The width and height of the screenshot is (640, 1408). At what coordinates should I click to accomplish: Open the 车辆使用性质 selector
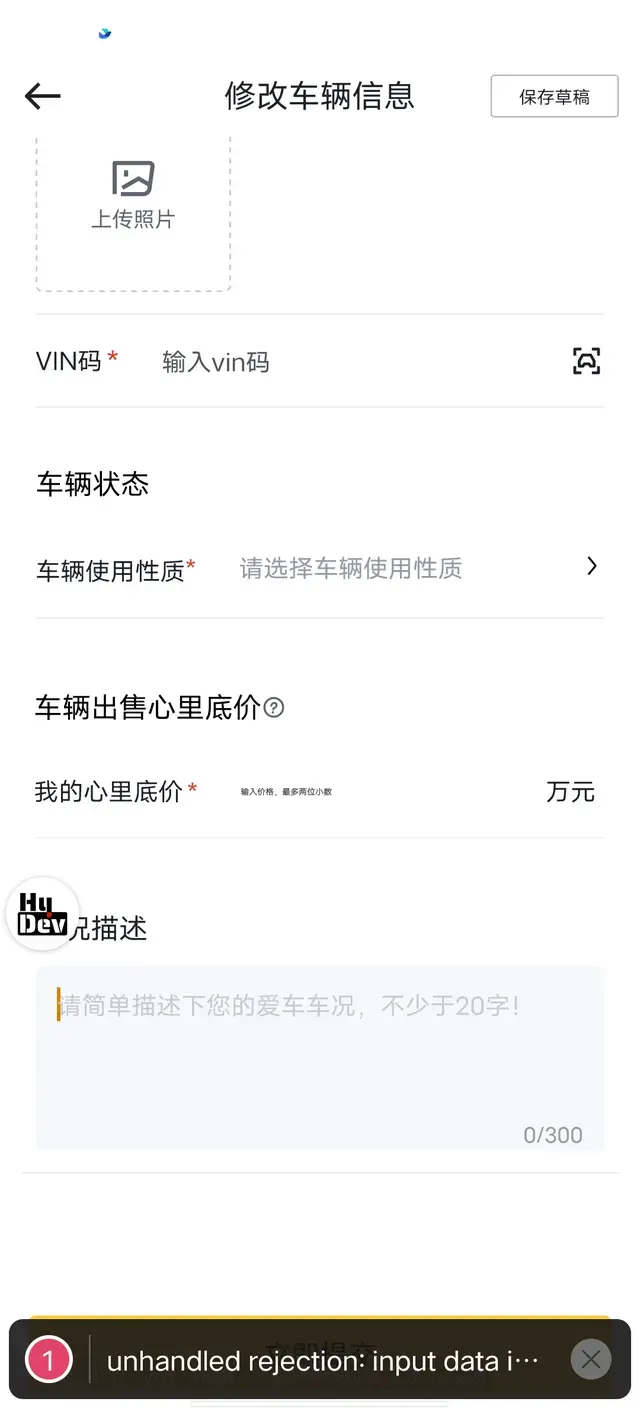320,569
